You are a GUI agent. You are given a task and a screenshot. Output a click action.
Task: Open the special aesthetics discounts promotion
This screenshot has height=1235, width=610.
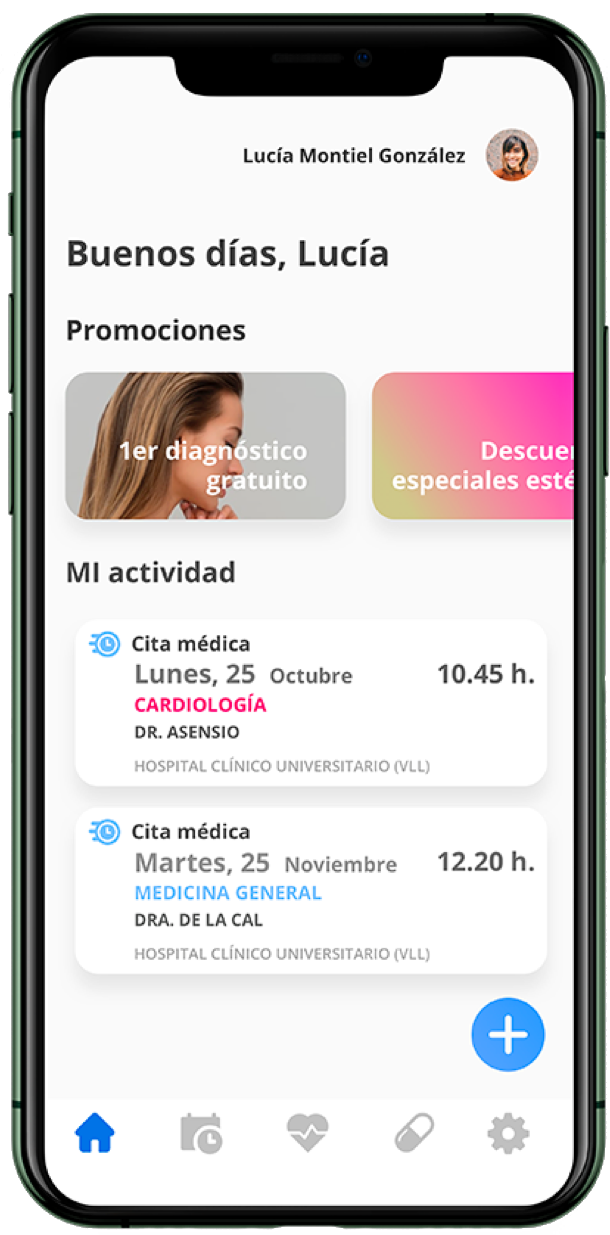coord(472,446)
